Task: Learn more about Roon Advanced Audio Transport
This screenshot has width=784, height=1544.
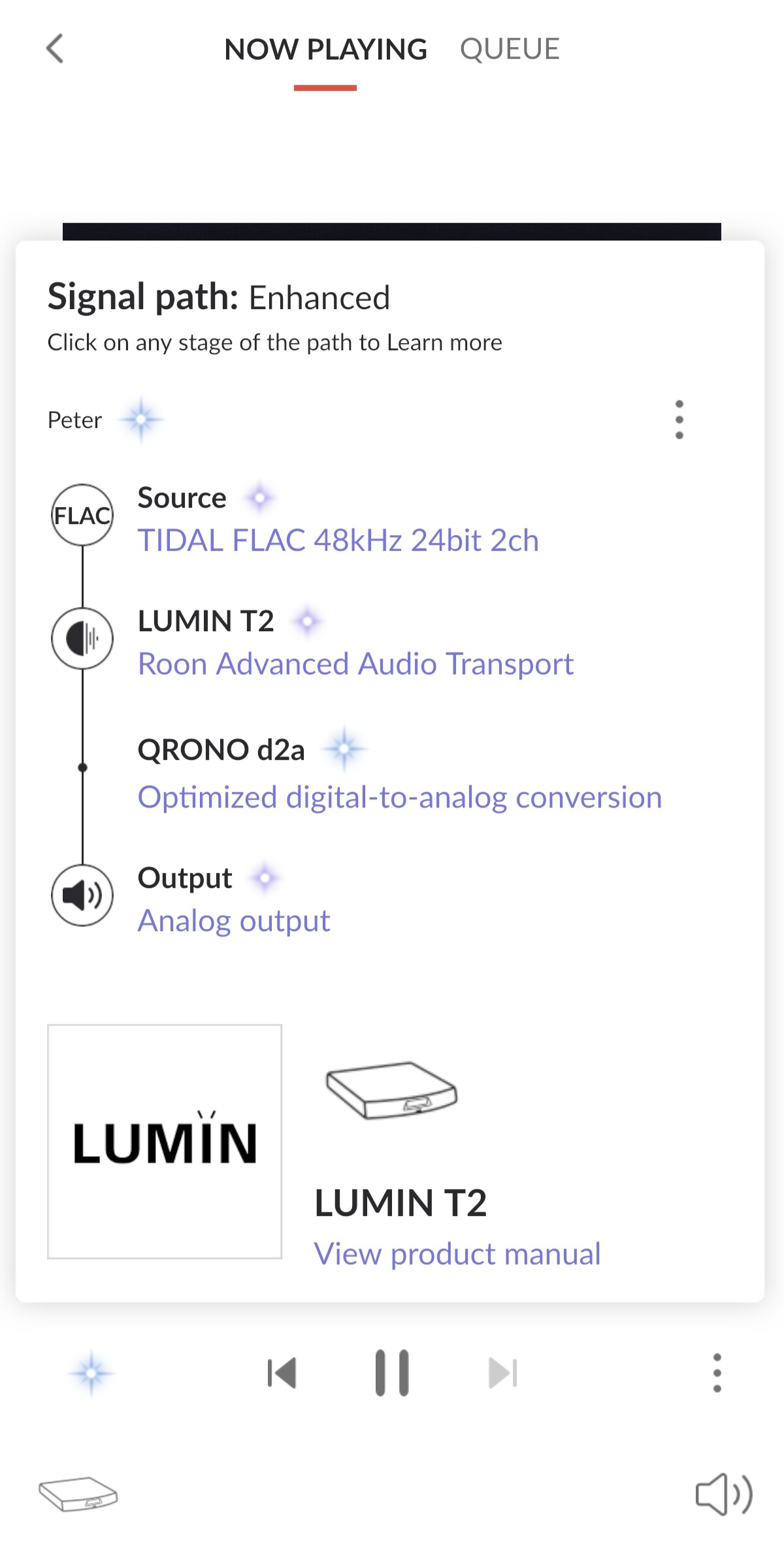Action: click(355, 664)
